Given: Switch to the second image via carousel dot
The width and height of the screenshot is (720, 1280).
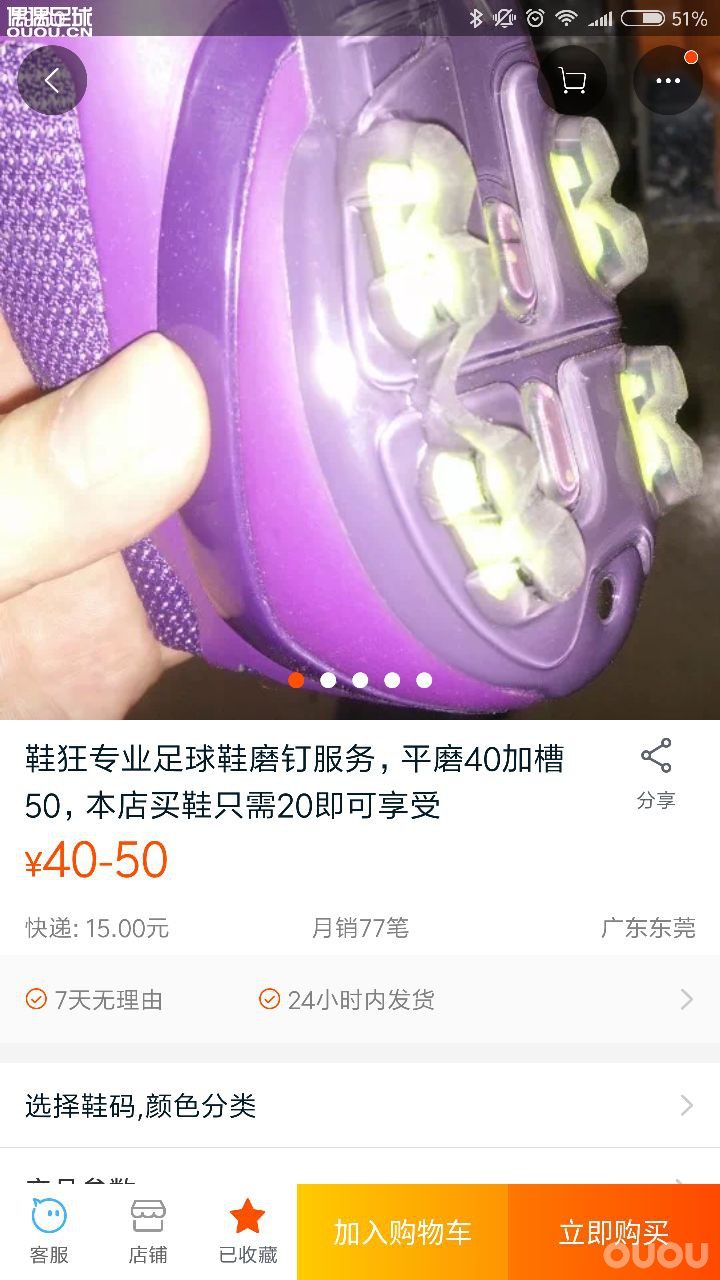Looking at the screenshot, I should click(329, 680).
